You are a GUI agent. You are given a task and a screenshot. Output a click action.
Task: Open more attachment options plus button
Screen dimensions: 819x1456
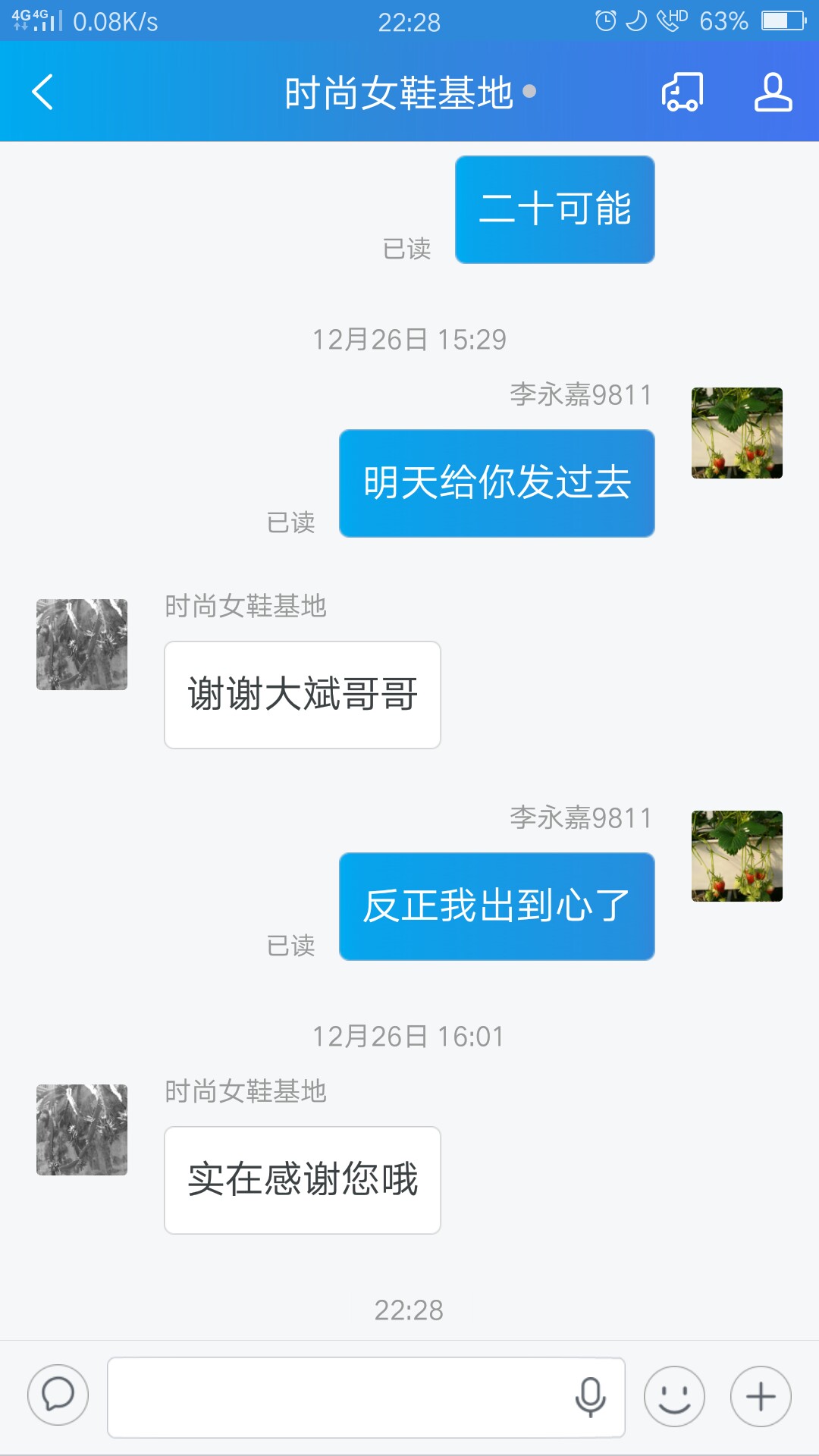coord(761,1397)
